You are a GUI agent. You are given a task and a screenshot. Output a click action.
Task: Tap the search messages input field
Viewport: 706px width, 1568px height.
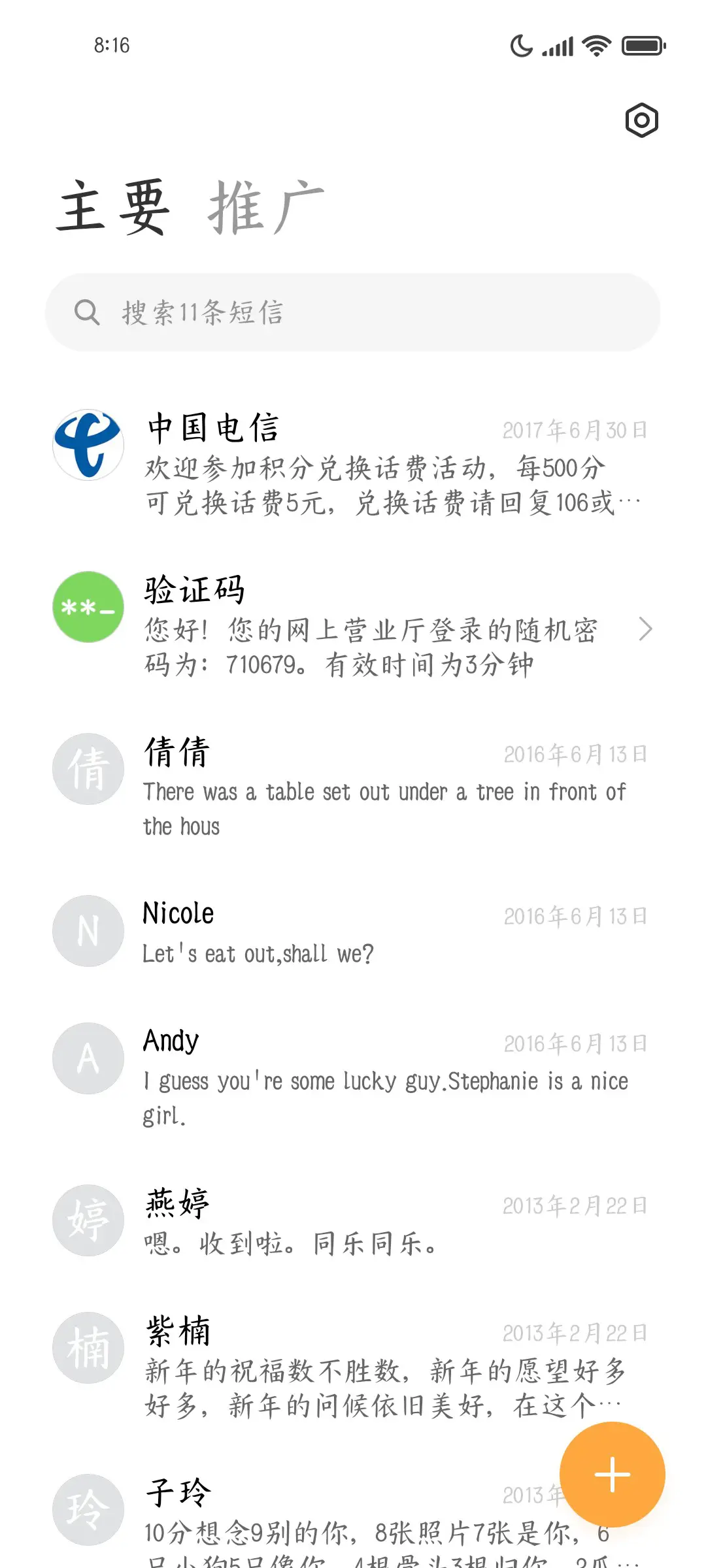pos(353,312)
